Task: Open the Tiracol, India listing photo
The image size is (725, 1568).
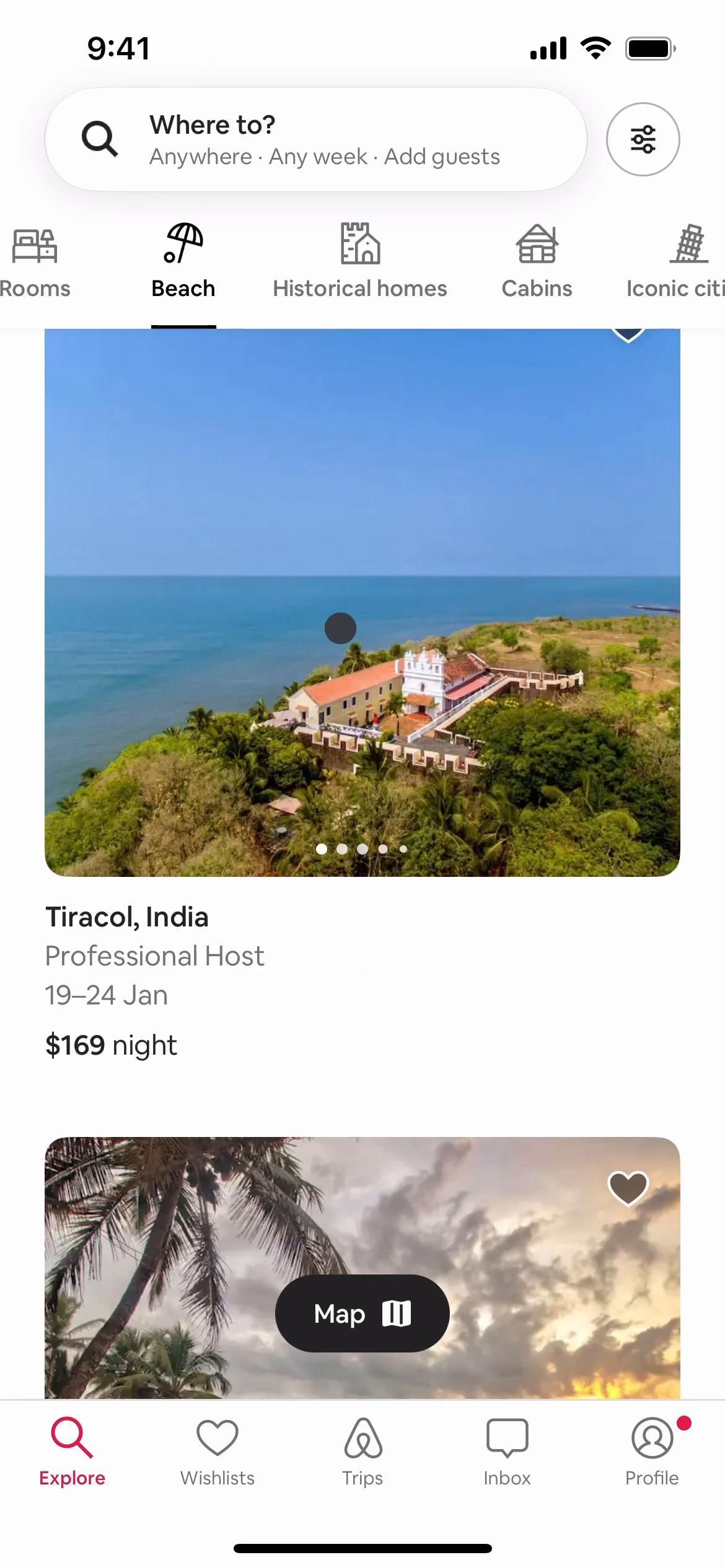Action: point(362,601)
